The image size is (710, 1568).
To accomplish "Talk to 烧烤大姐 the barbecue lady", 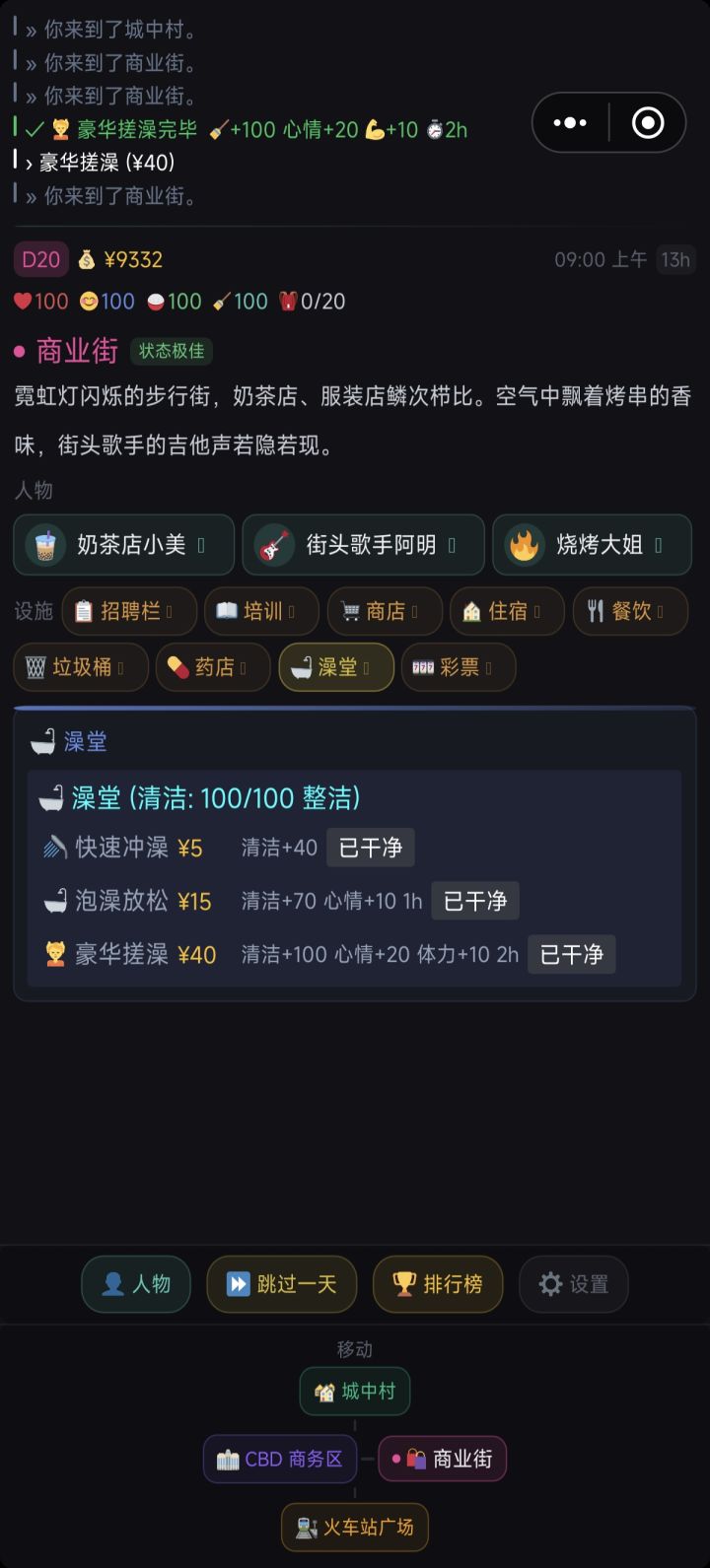I will [591, 544].
